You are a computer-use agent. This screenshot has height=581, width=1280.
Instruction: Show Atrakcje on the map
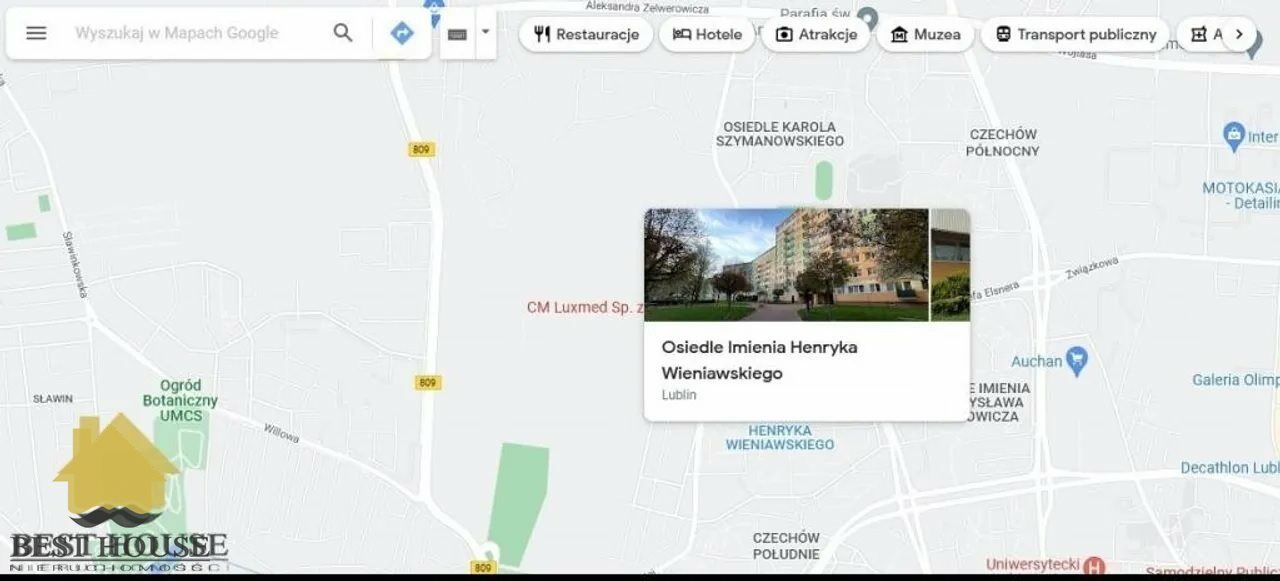coord(816,34)
